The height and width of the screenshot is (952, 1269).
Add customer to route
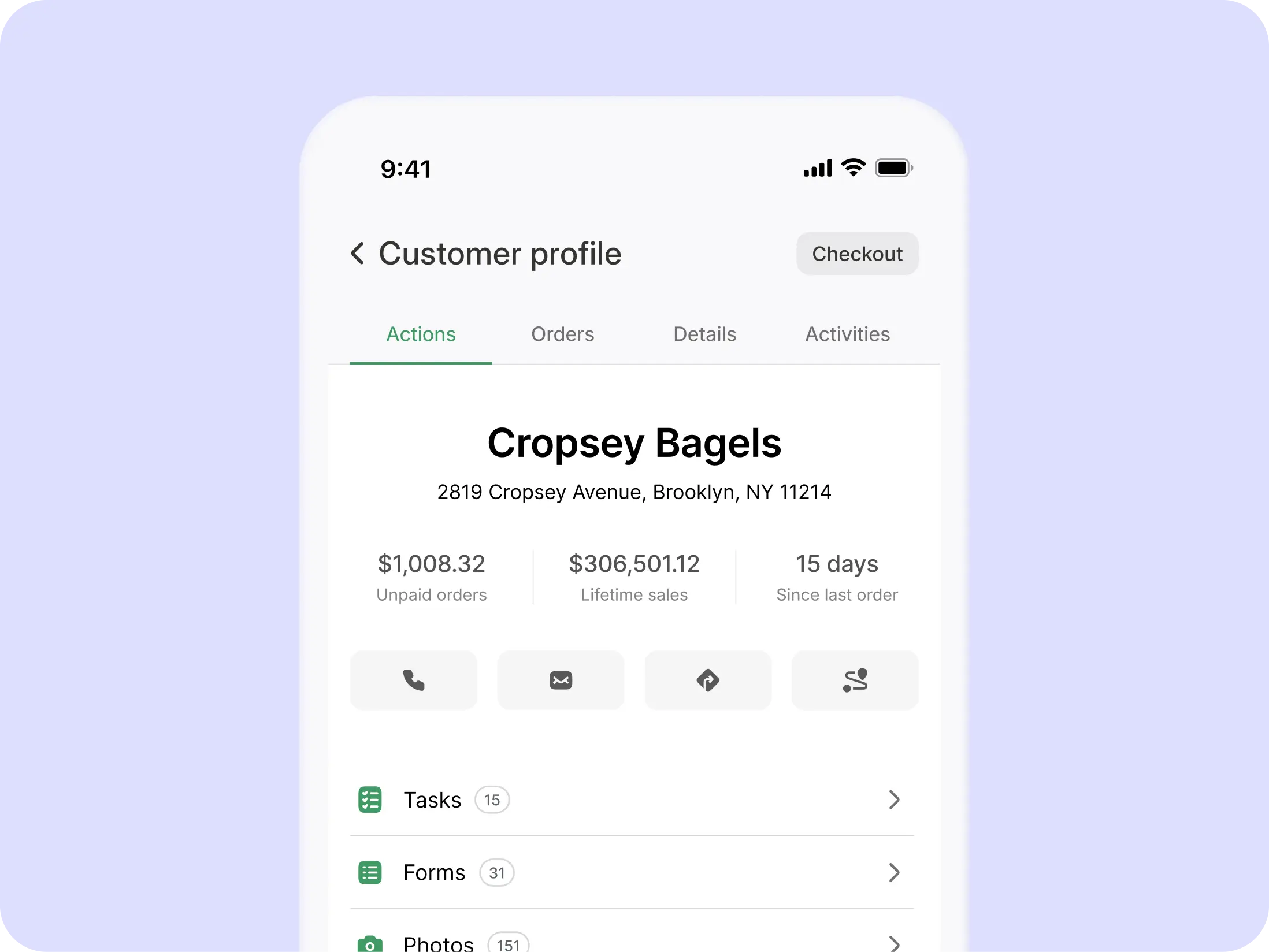[x=855, y=680]
